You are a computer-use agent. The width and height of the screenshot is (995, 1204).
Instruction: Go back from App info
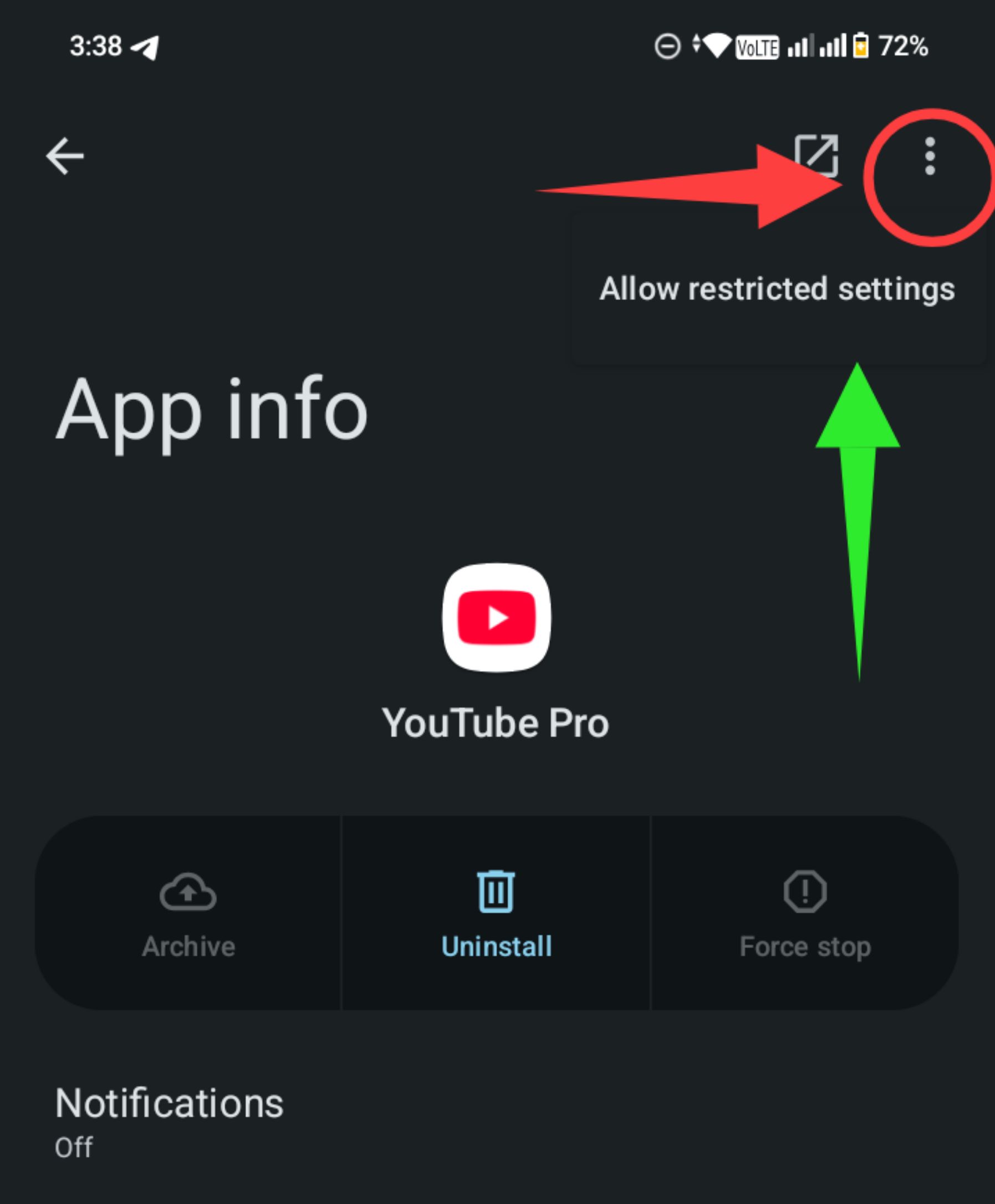click(x=65, y=156)
